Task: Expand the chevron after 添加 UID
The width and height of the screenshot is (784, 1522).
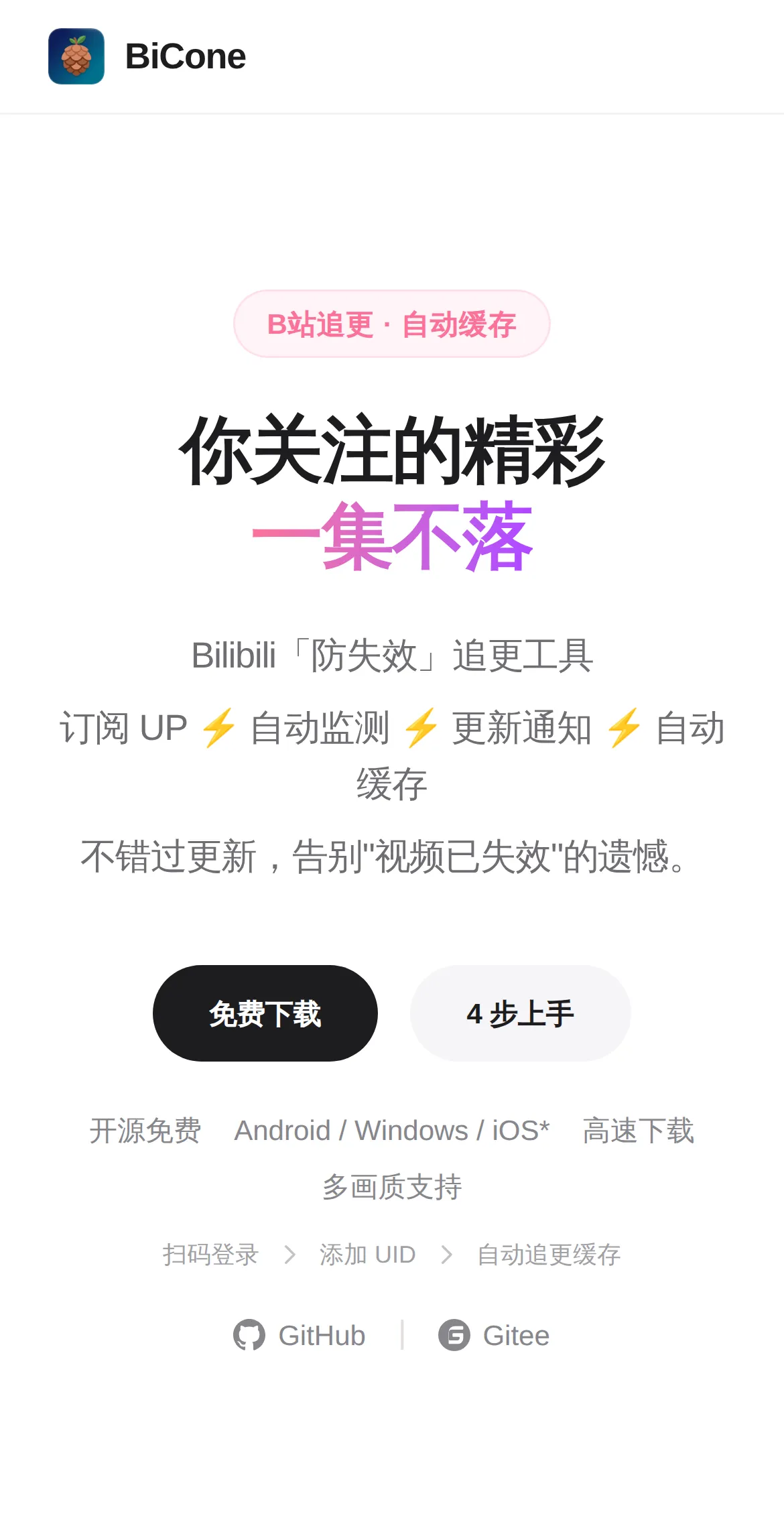Action: [448, 1254]
